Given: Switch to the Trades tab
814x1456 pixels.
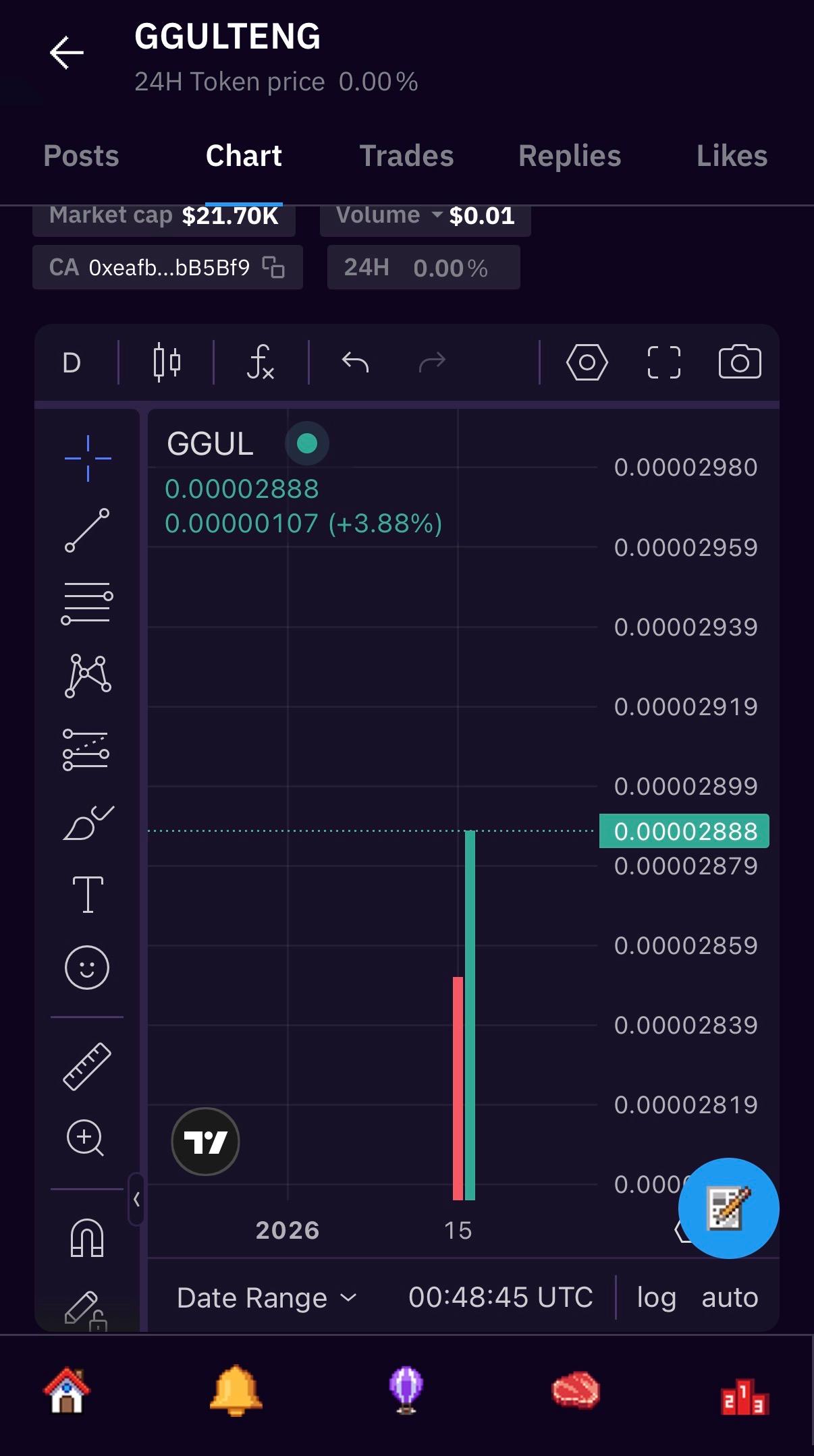Looking at the screenshot, I should click(x=406, y=156).
